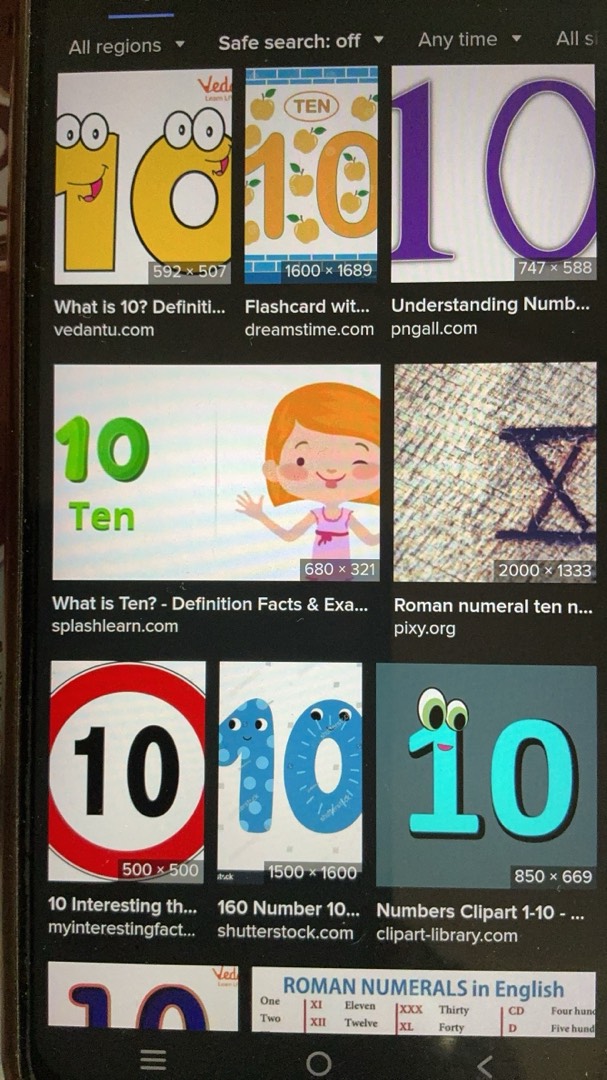Open the pixy.org Roman numeral ten image
The image size is (607, 1080).
point(495,472)
